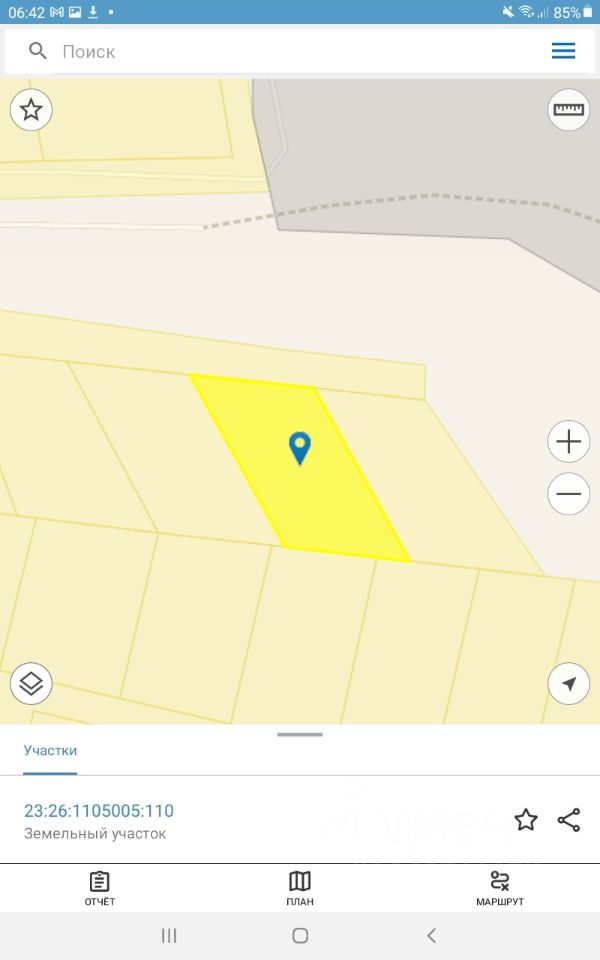Image resolution: width=600 pixels, height=960 pixels.
Task: Tap the blue location pin on the parcel
Action: (x=299, y=447)
